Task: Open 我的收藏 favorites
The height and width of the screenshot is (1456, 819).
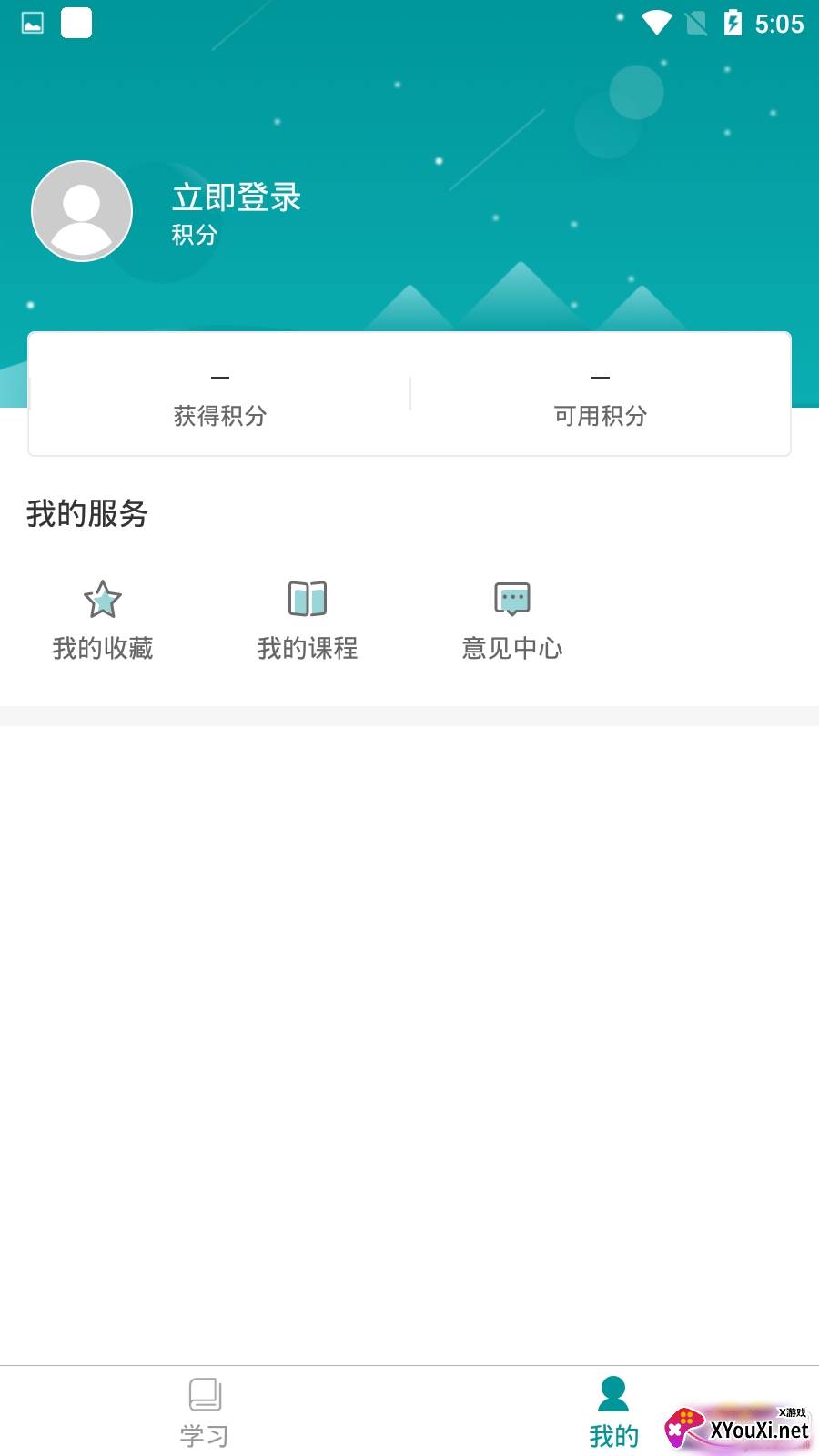Action: tap(103, 621)
